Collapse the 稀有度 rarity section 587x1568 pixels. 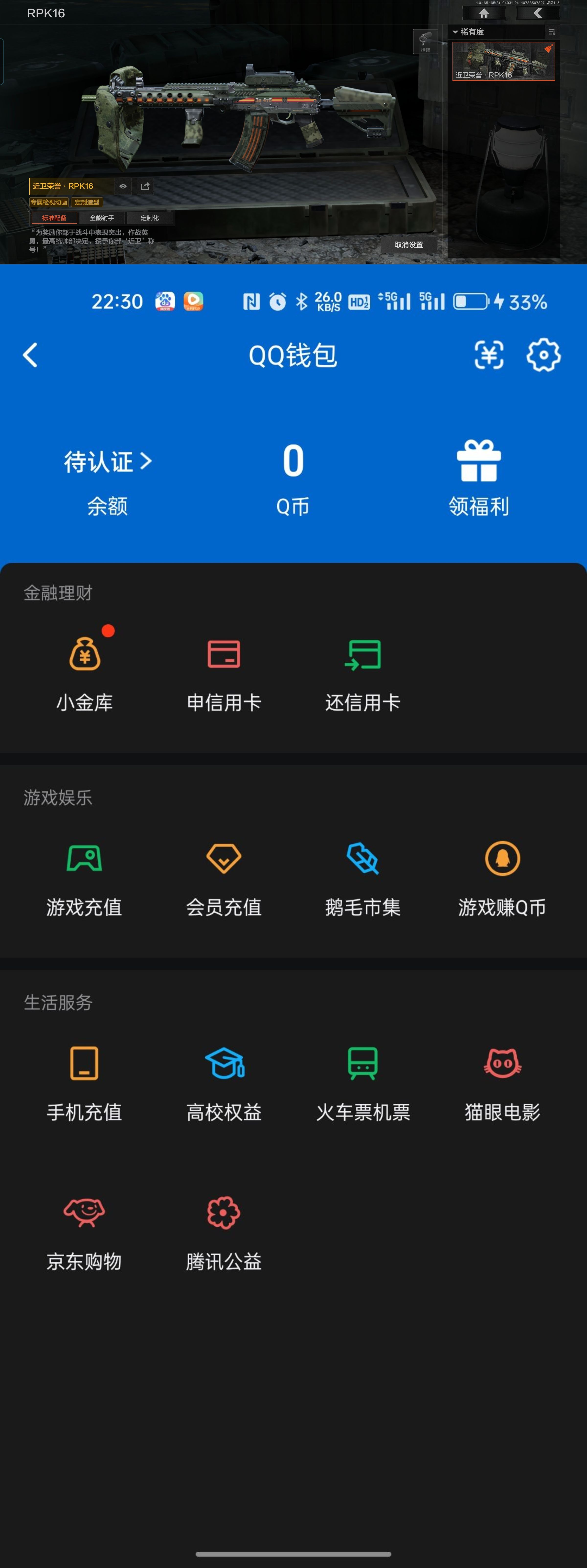[455, 32]
